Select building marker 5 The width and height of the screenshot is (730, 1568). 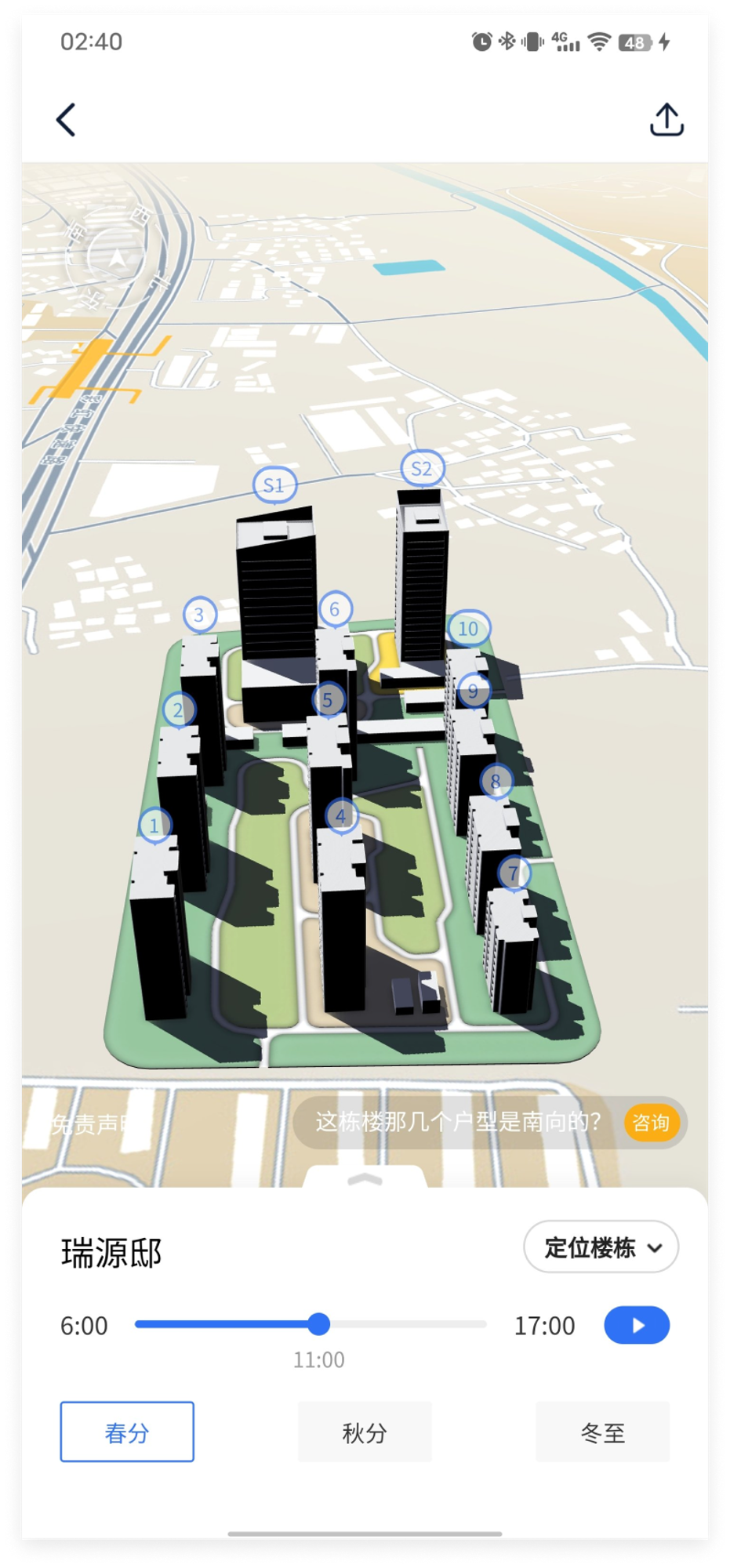[328, 700]
